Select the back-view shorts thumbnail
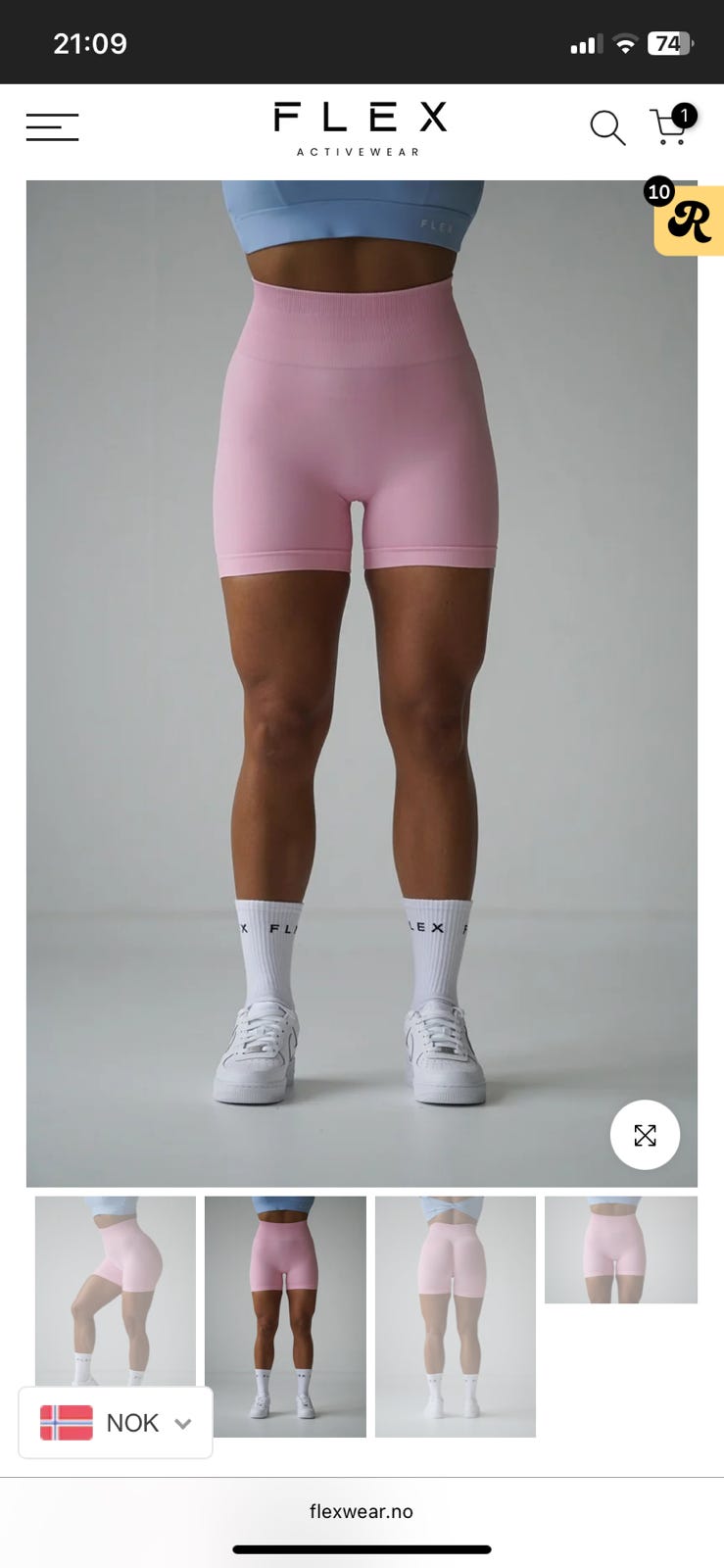The image size is (724, 1568). click(x=455, y=1315)
